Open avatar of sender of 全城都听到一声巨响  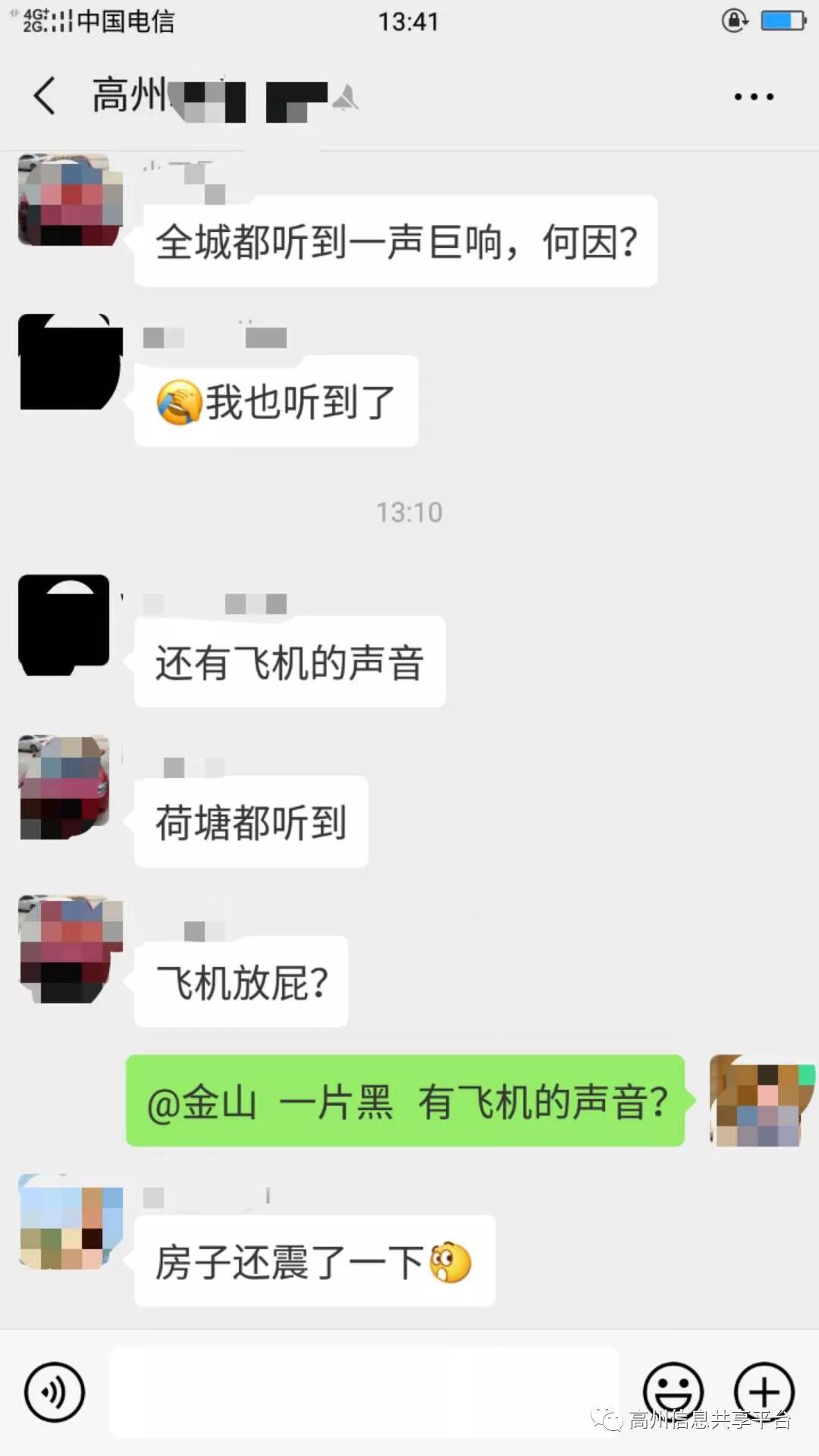click(70, 200)
